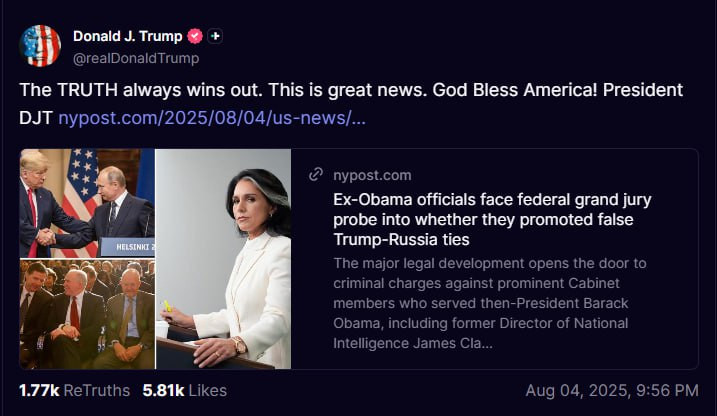The width and height of the screenshot is (717, 416).
Task: View the list of 5.81k Likes
Action: point(184,390)
